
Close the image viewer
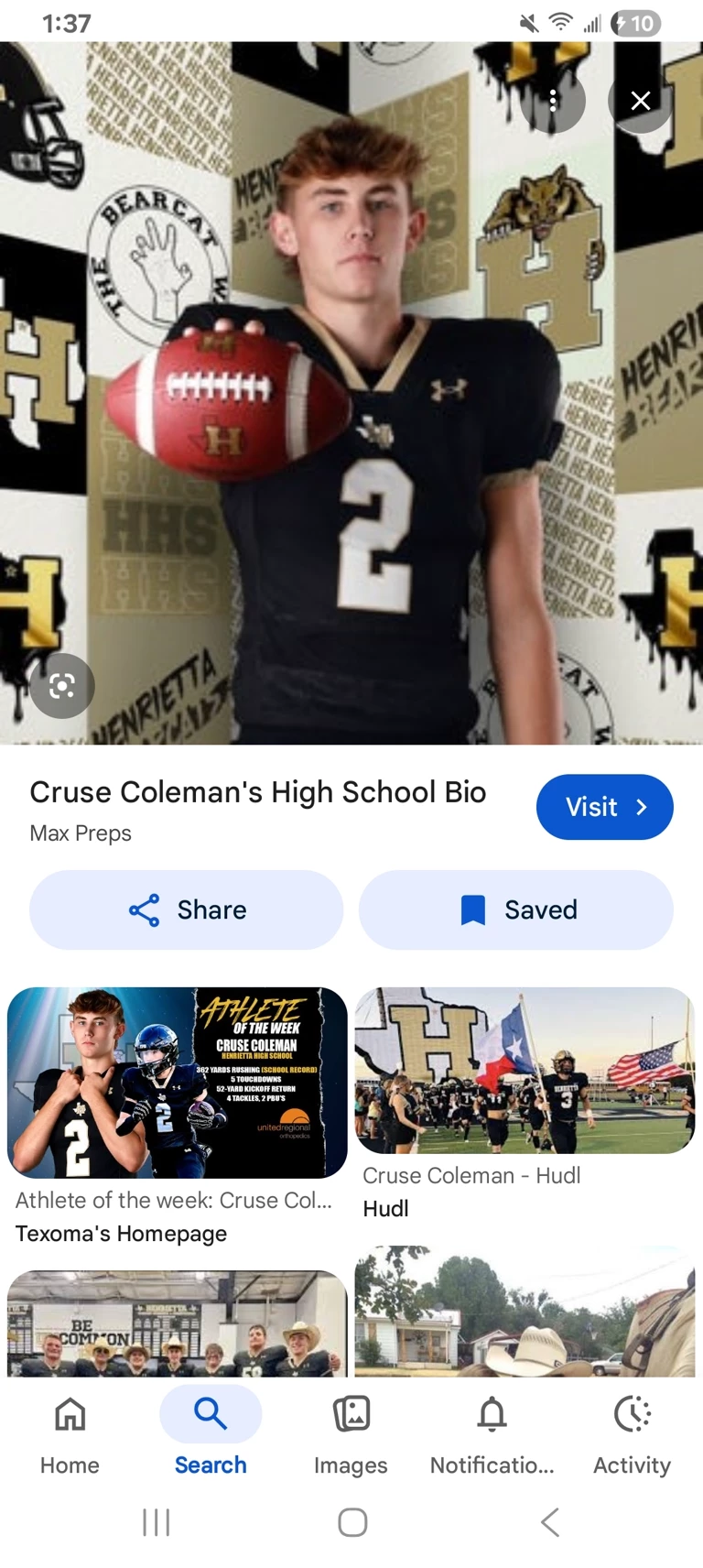click(641, 101)
